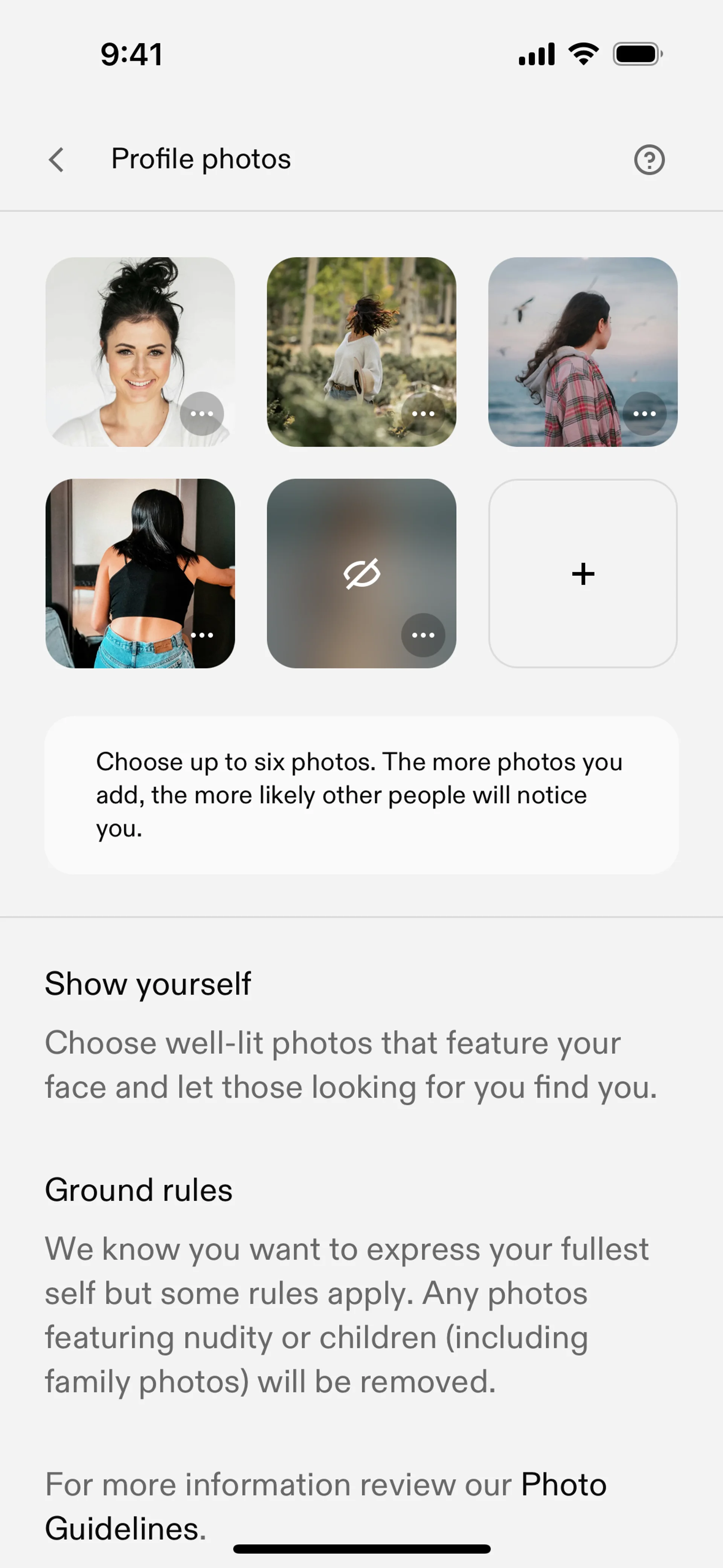
Task: Go back from Profile photos
Action: [56, 160]
